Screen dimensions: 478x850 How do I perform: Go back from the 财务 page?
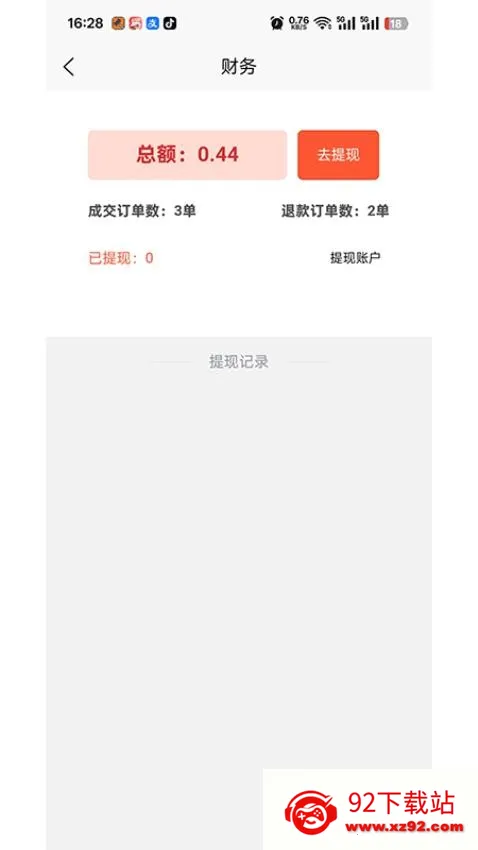point(68,67)
